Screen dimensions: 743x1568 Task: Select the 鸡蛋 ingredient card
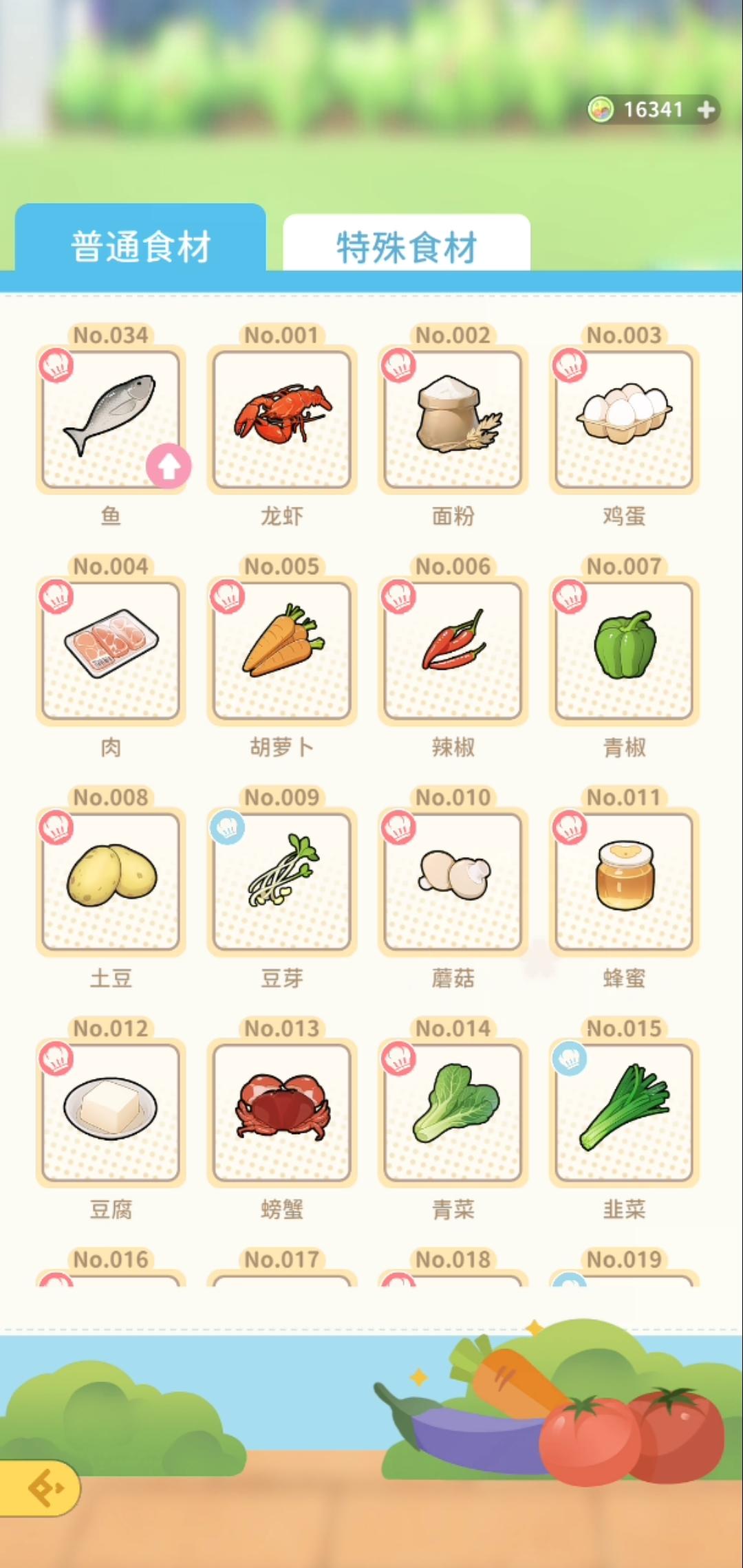click(624, 418)
